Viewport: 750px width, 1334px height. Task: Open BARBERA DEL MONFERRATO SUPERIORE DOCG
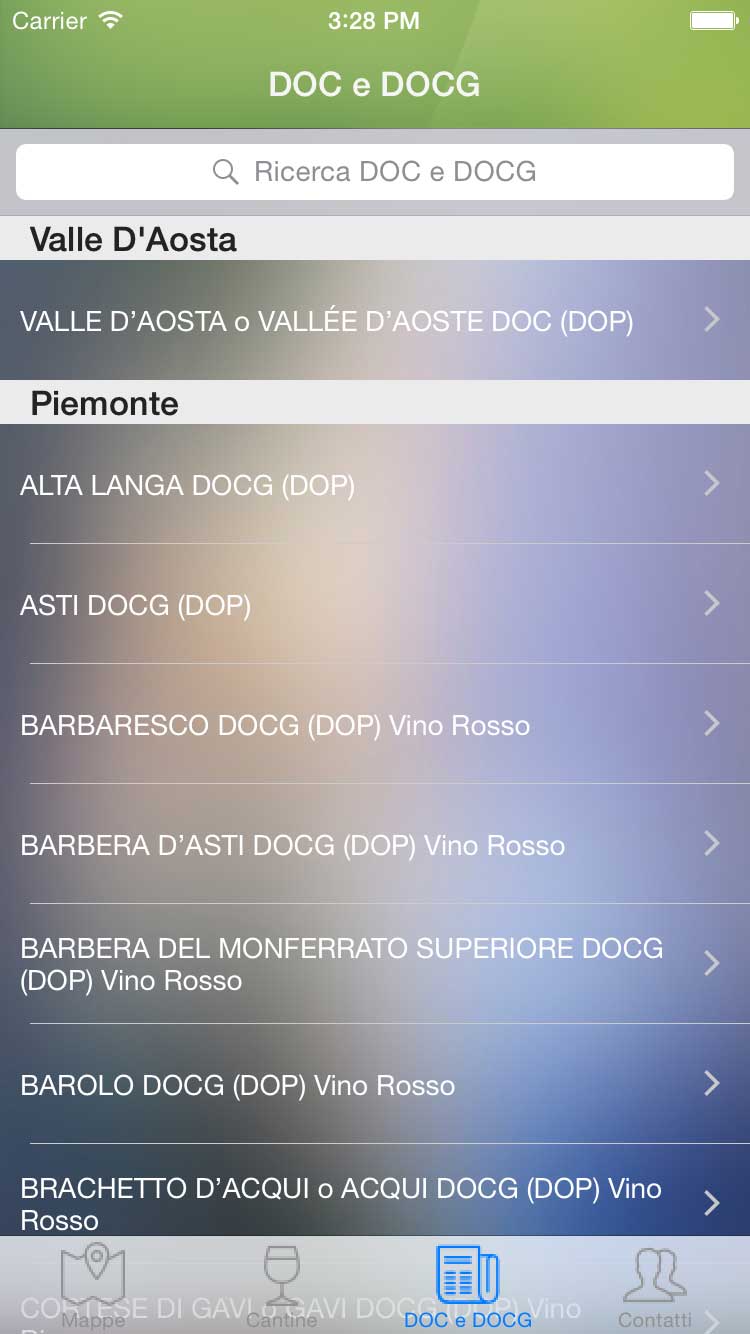[375, 964]
